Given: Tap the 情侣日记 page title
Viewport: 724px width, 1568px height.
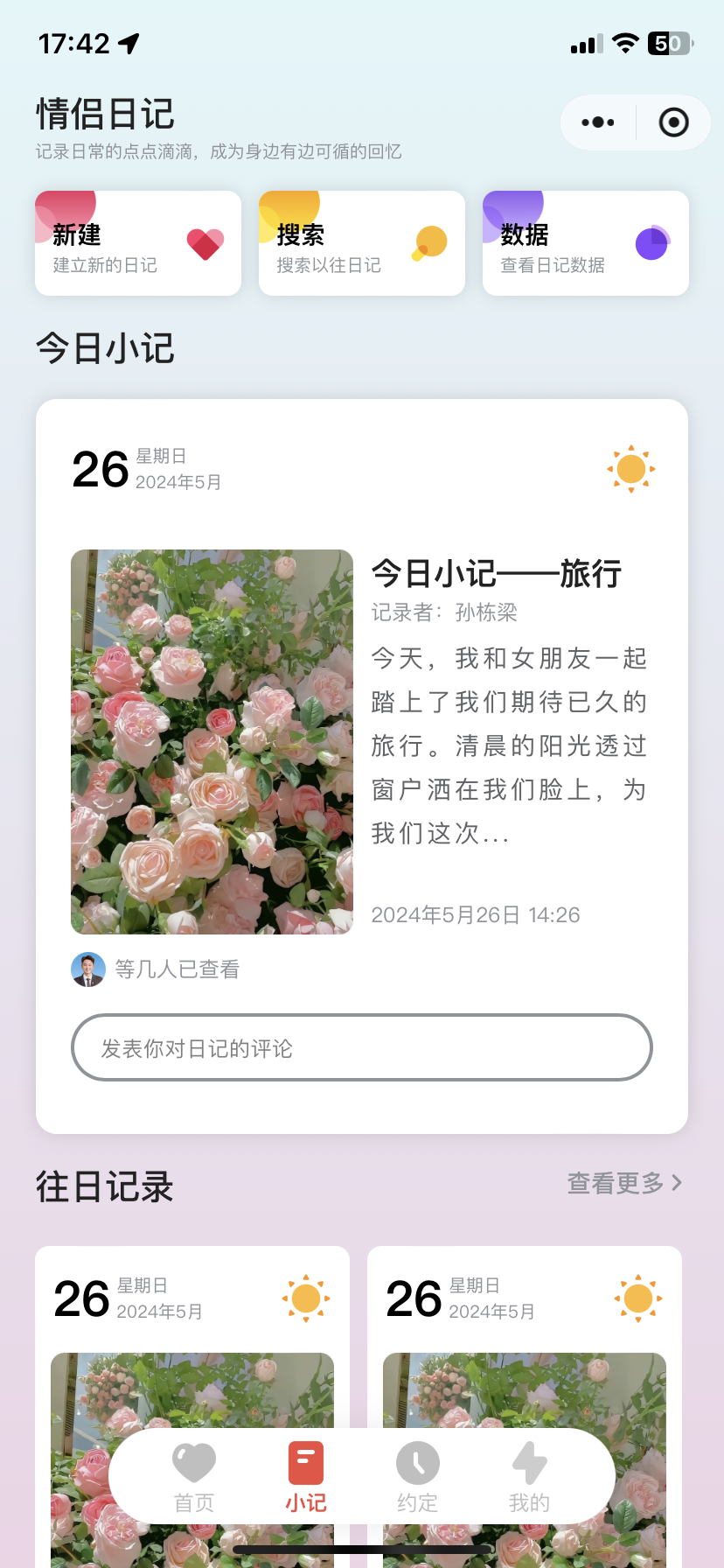Looking at the screenshot, I should [x=104, y=115].
